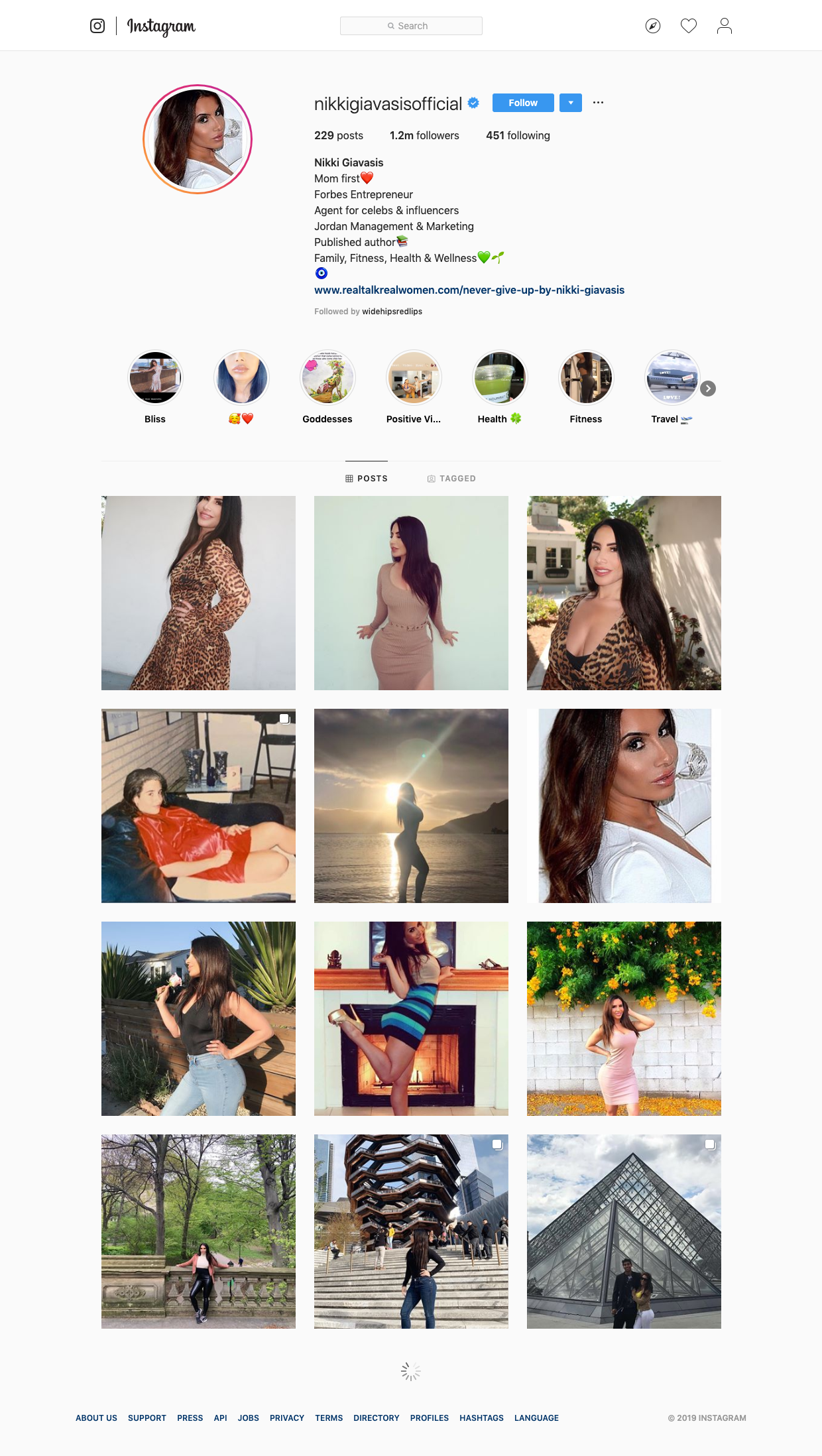Open the Explore compass icon
This screenshot has width=822, height=1456.
pyautogui.click(x=653, y=26)
